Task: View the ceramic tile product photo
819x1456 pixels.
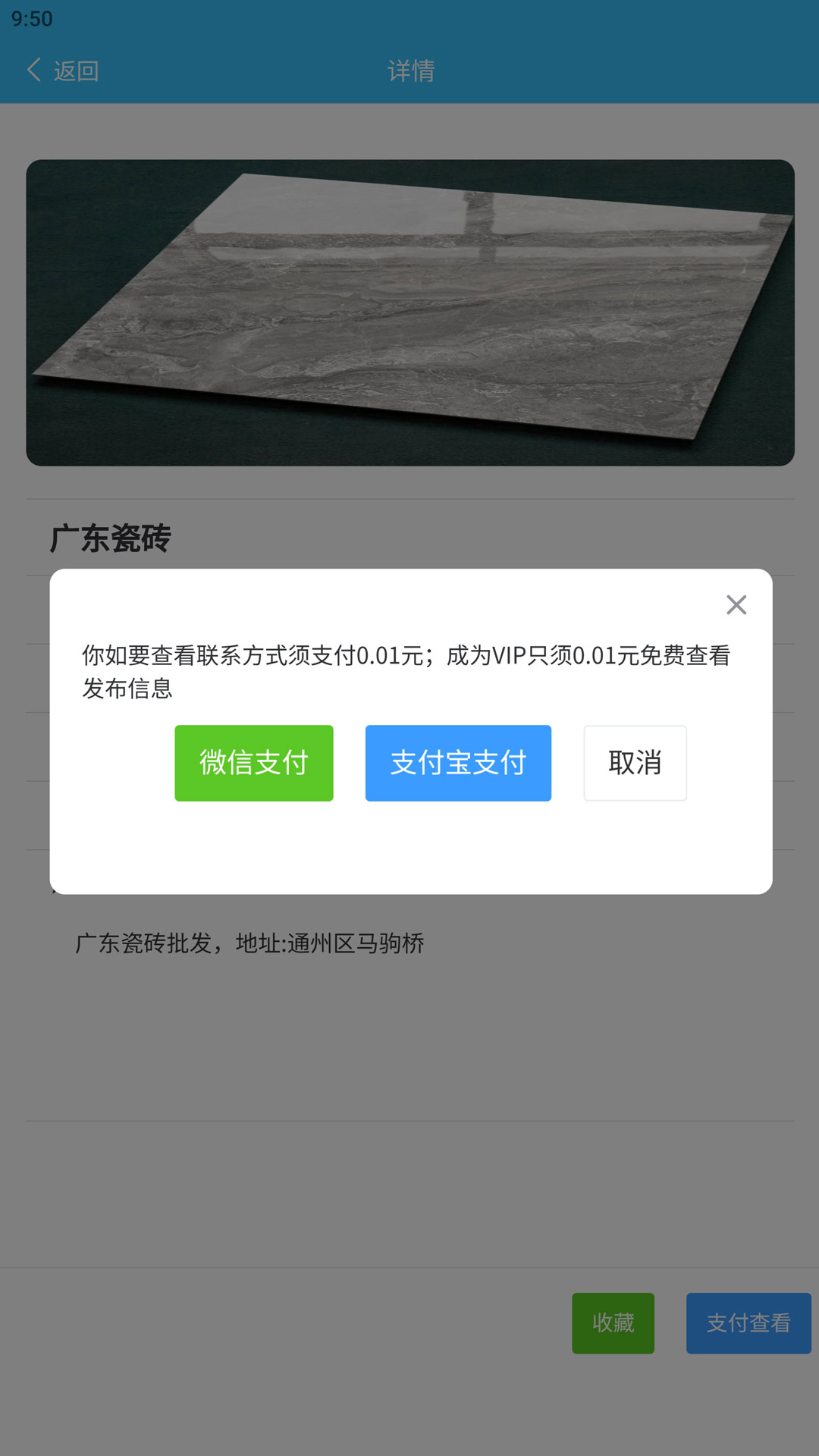Action: tap(409, 312)
